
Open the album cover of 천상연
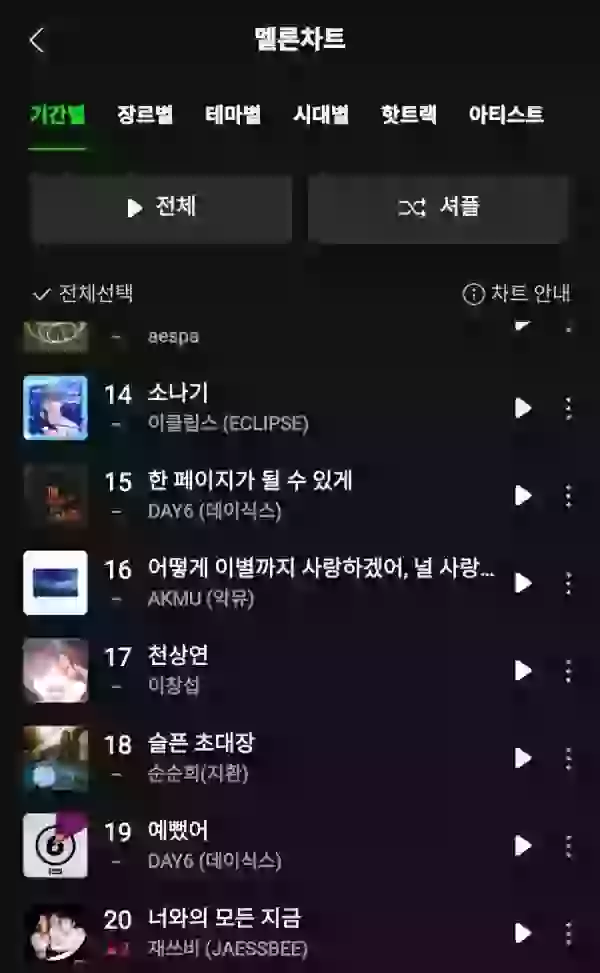pyautogui.click(x=55, y=671)
